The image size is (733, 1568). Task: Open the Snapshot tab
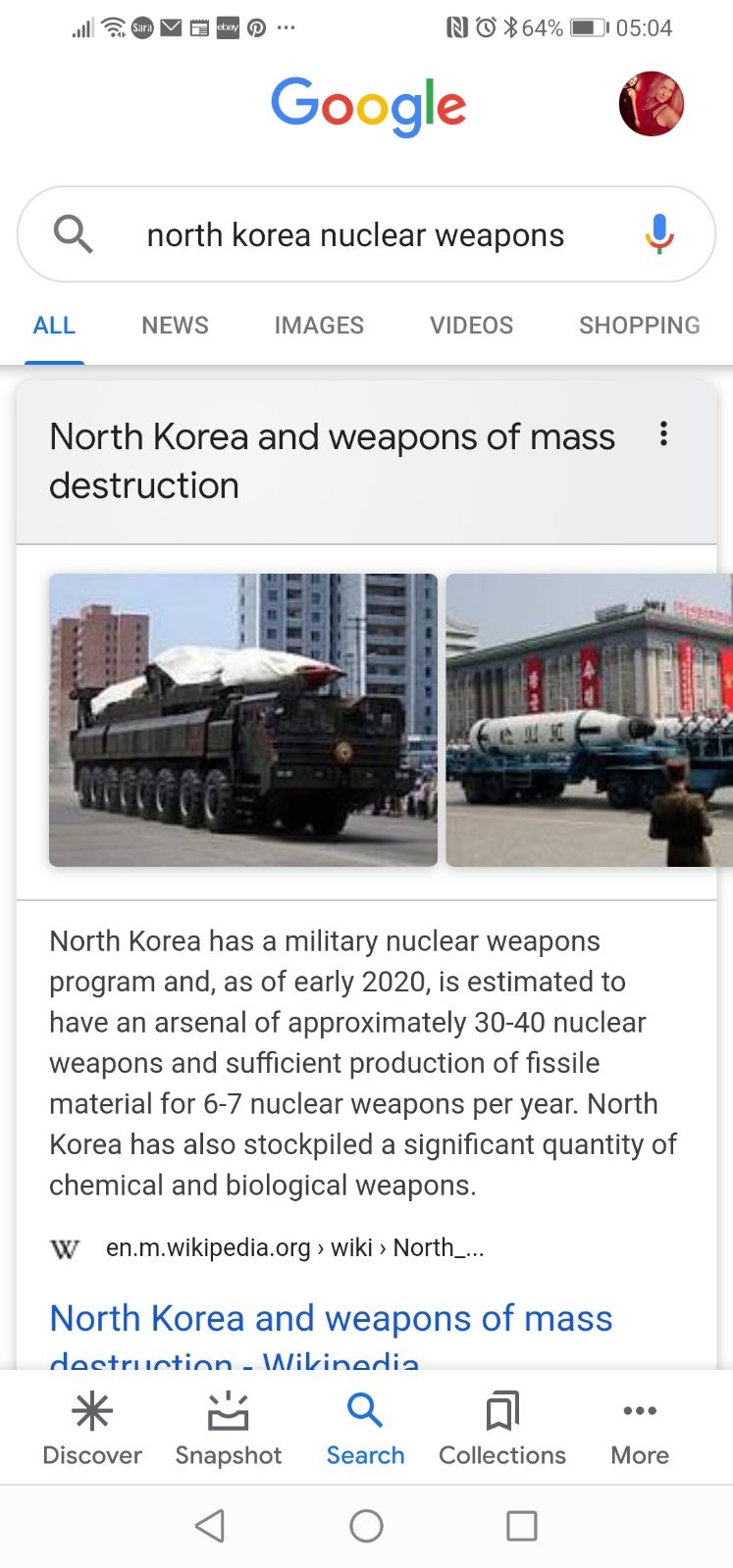click(228, 1428)
